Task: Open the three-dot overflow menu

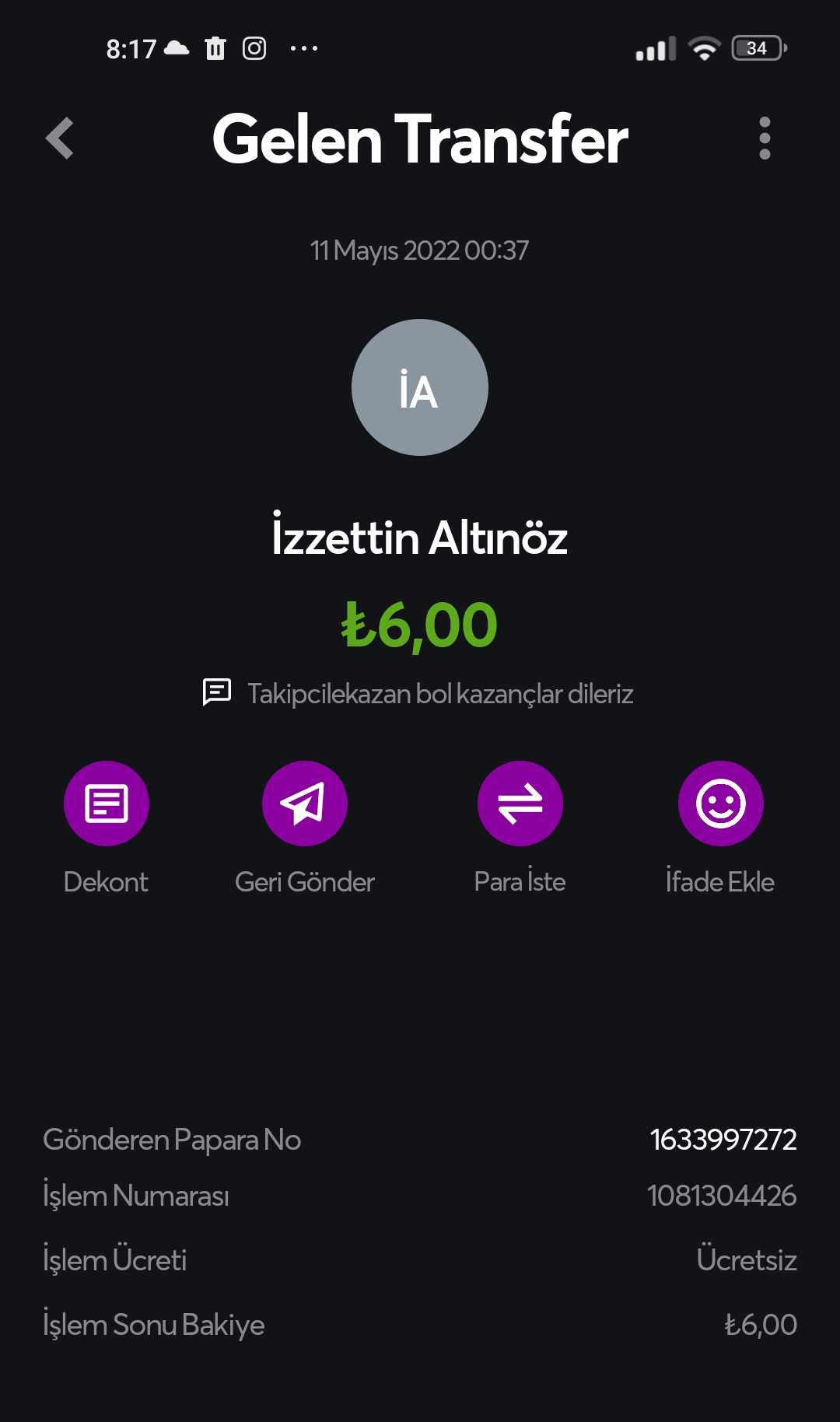Action: tap(765, 138)
